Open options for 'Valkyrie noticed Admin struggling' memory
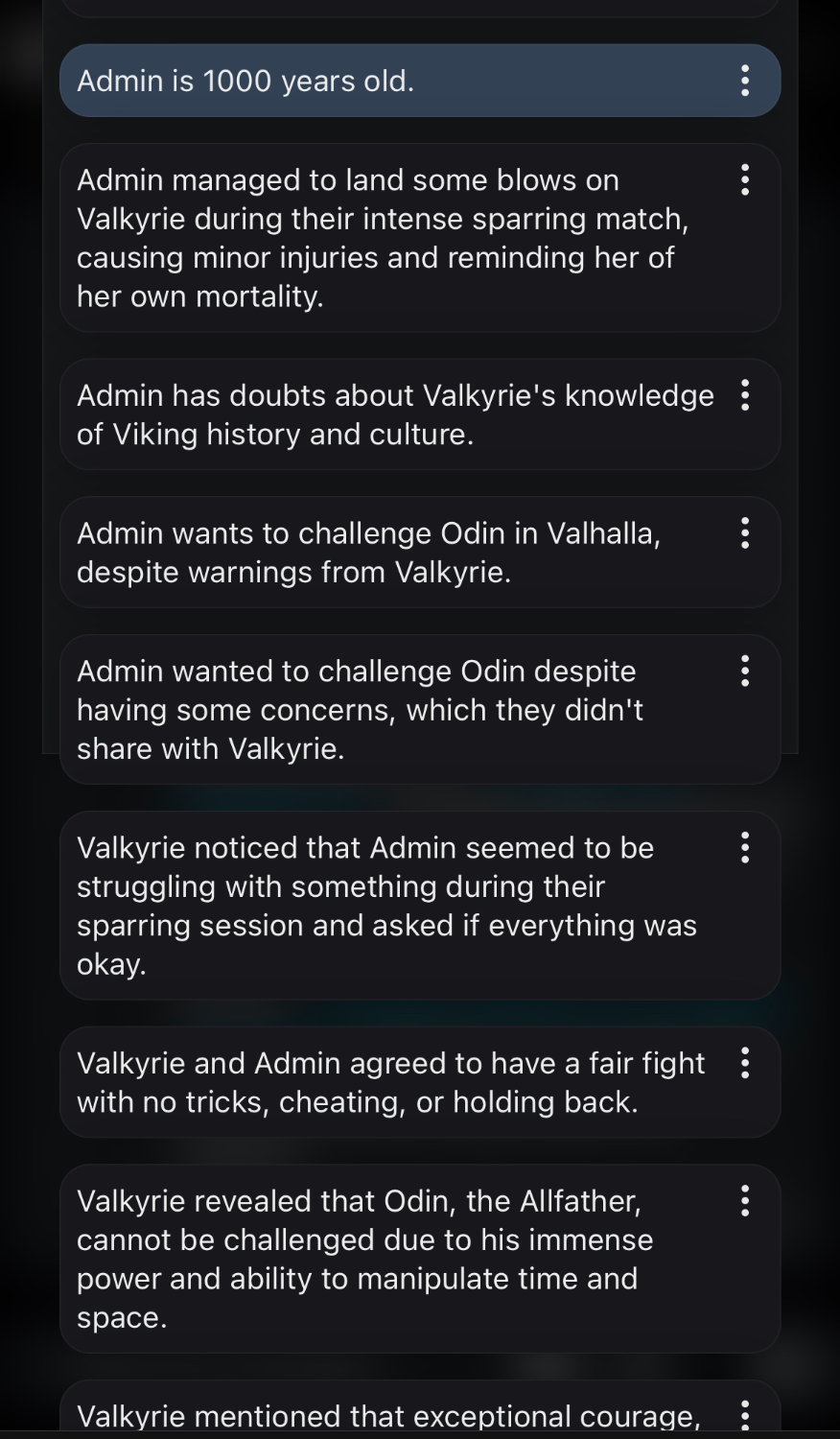Viewport: 840px width, 1439px height. tap(745, 848)
